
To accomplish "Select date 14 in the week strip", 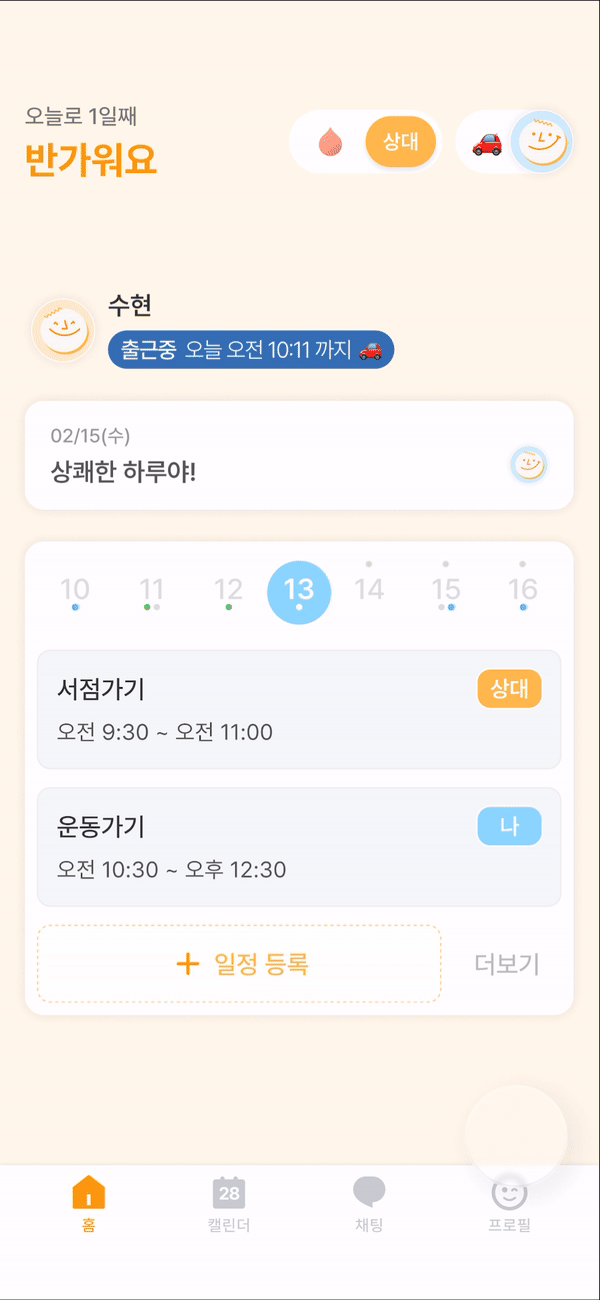I will point(369,590).
